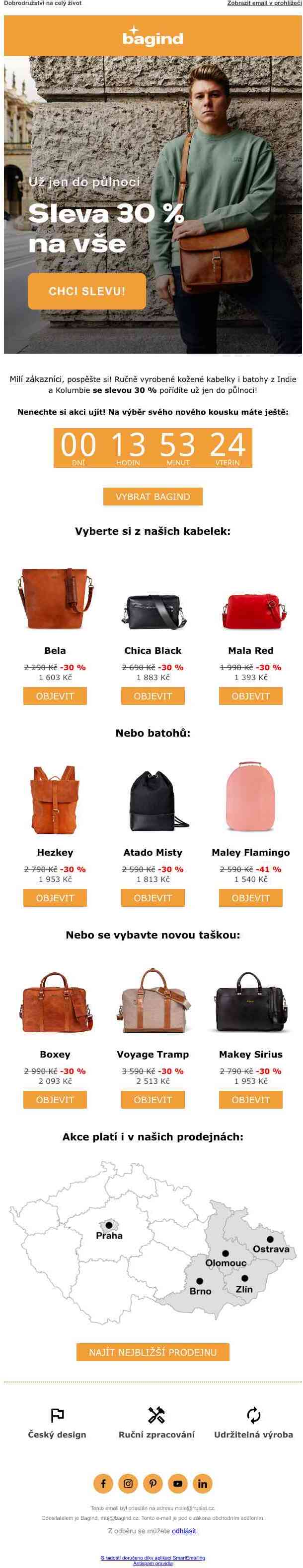Tap OBJEVIT under Makey Sirius
The height and width of the screenshot is (1568, 303).
coord(250,1100)
